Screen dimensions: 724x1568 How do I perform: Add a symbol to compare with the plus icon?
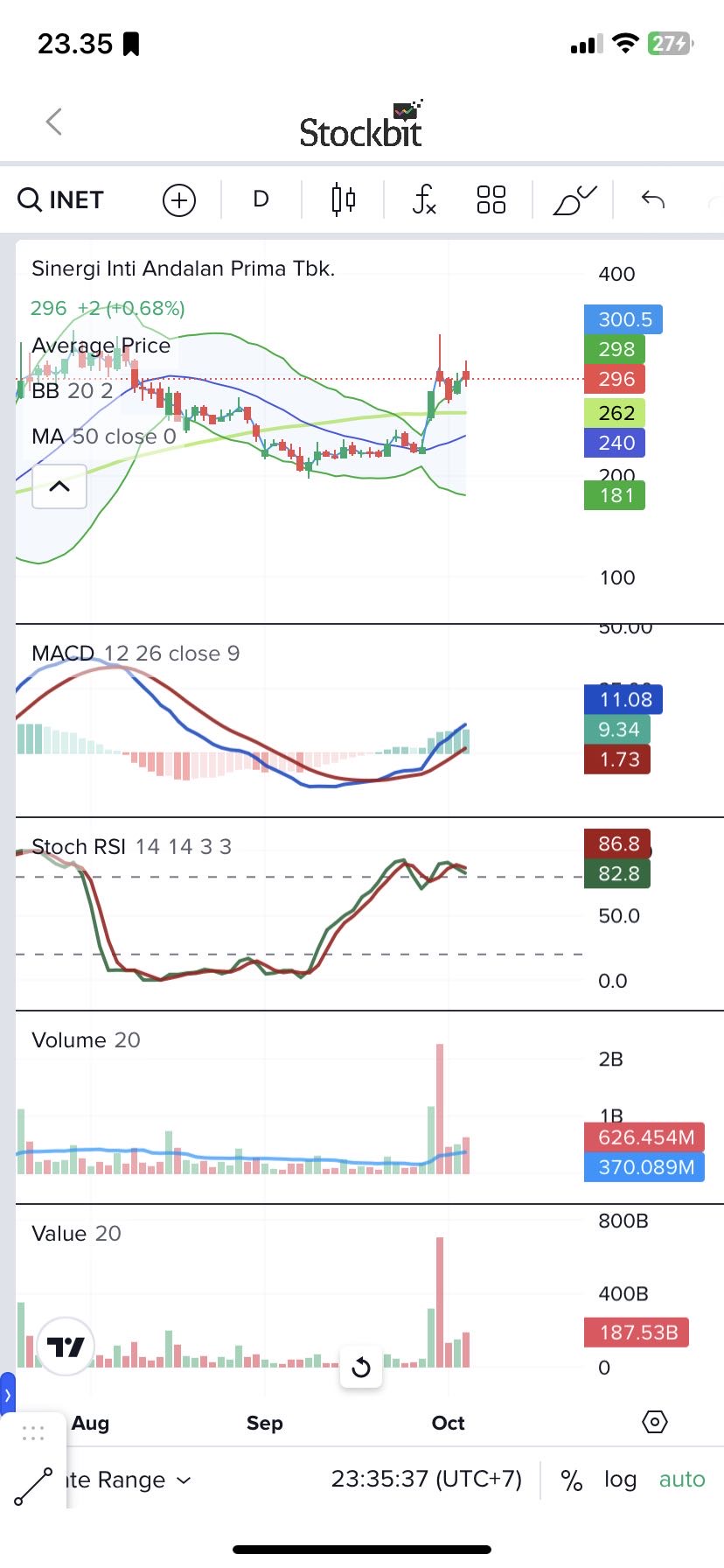tap(179, 200)
